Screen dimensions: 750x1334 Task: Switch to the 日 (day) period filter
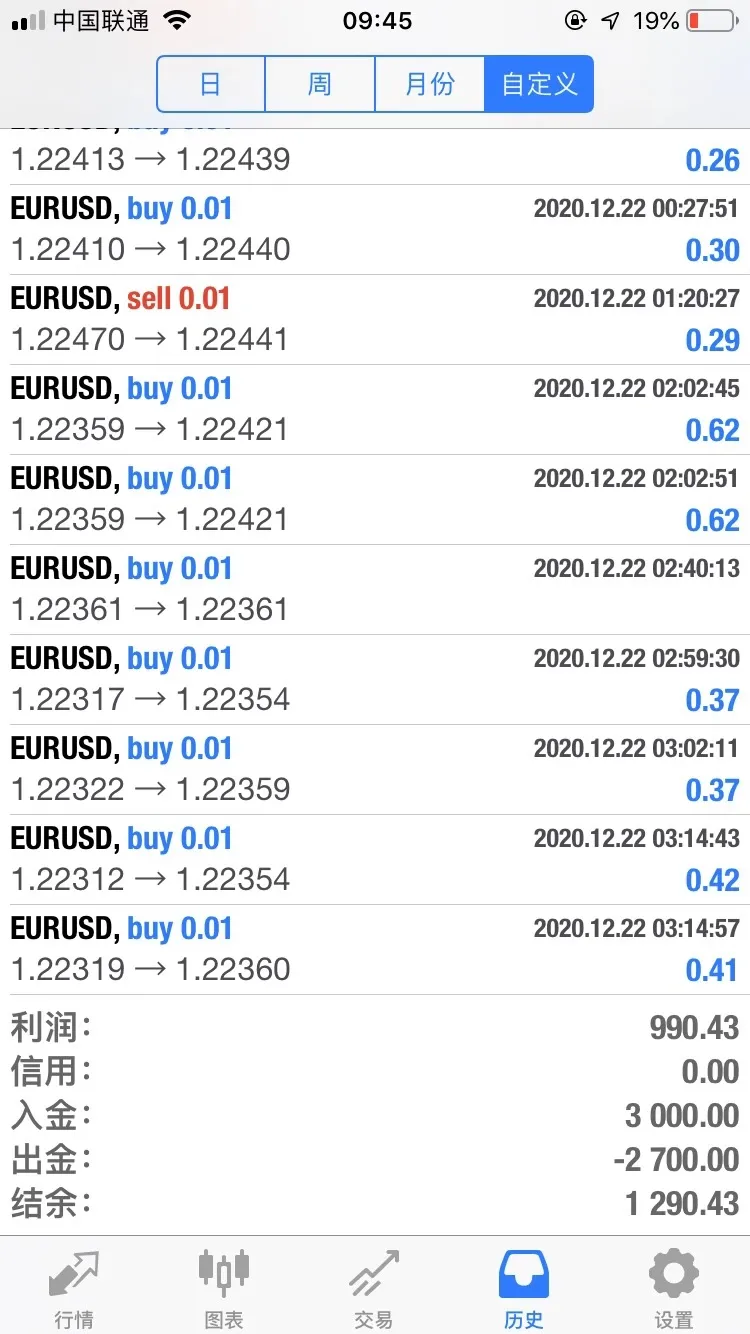point(211,84)
